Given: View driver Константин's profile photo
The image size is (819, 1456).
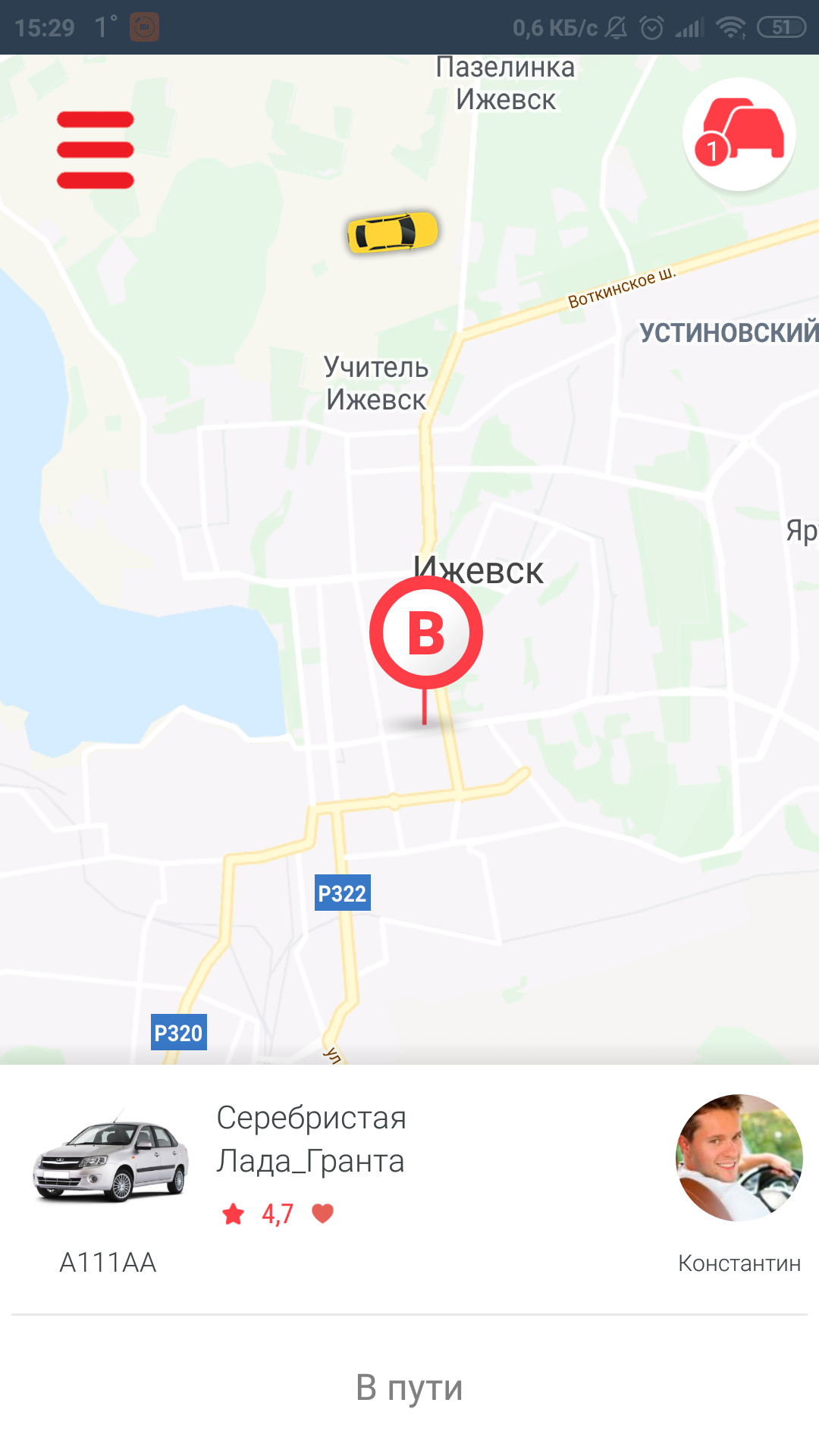Looking at the screenshot, I should point(739,1158).
